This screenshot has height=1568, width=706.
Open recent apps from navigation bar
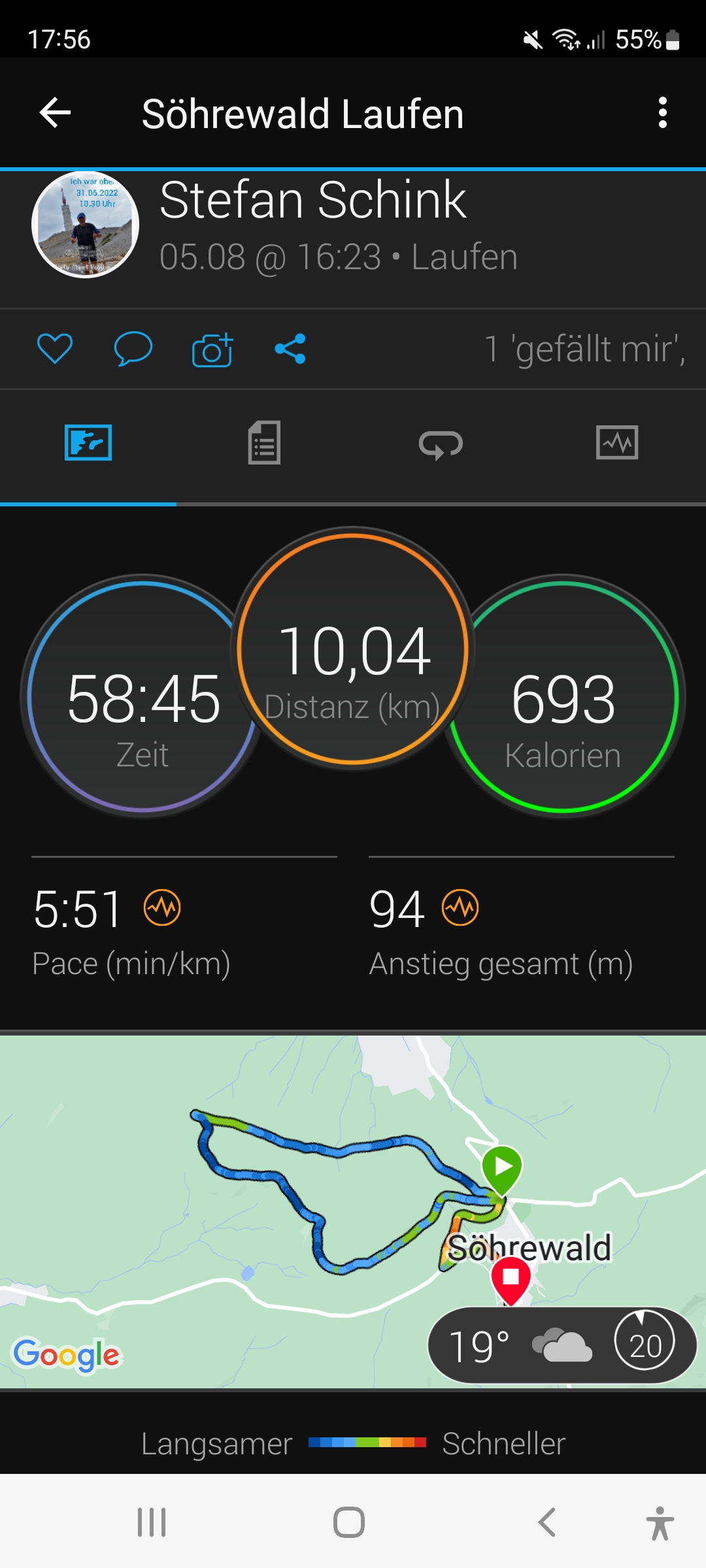[152, 1522]
